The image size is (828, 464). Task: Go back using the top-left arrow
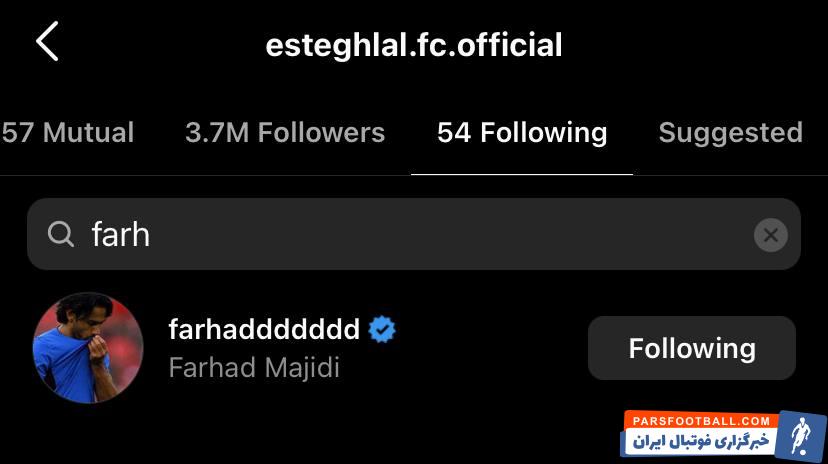pyautogui.click(x=47, y=43)
